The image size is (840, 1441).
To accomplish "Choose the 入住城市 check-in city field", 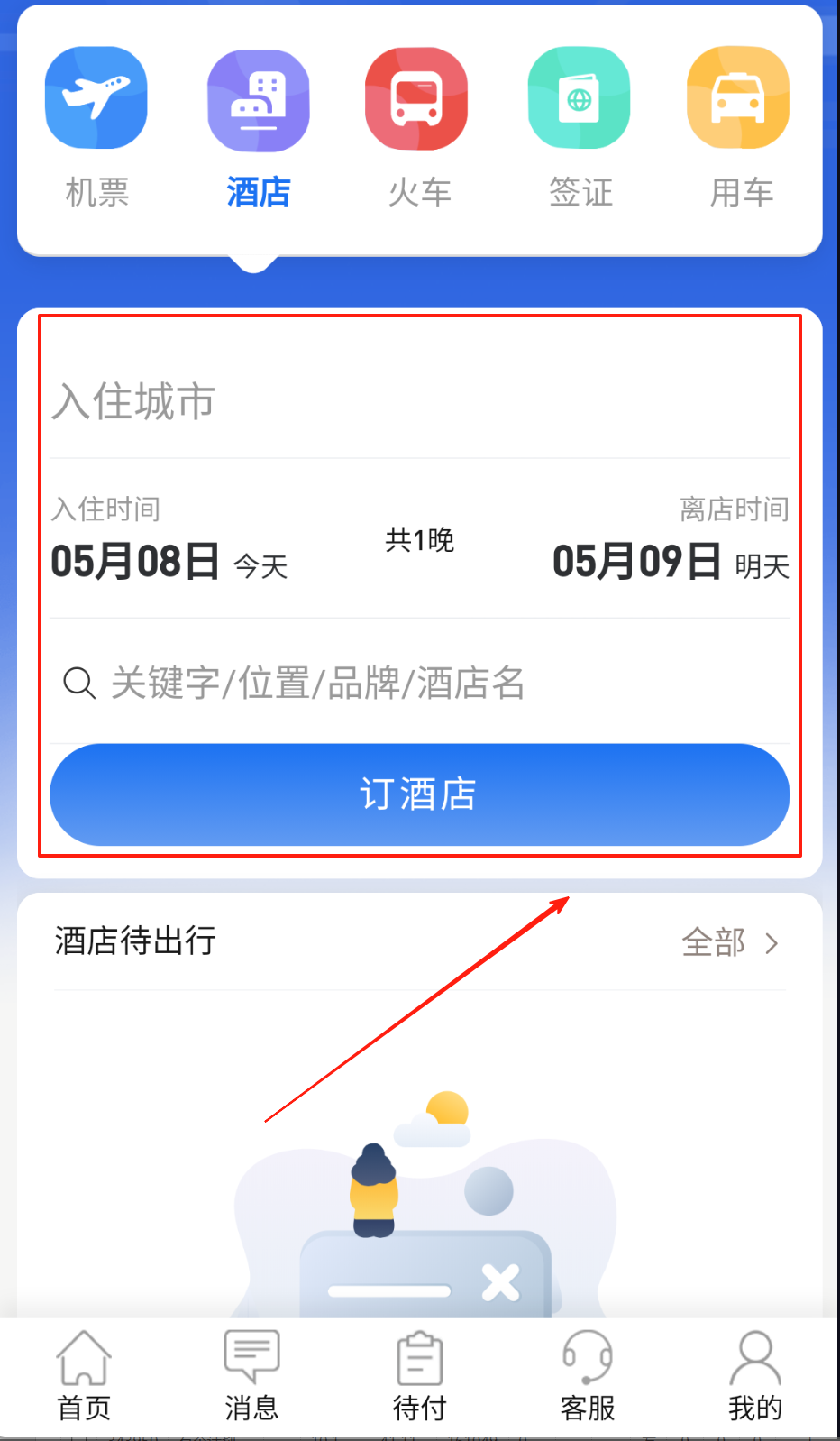I will point(419,401).
